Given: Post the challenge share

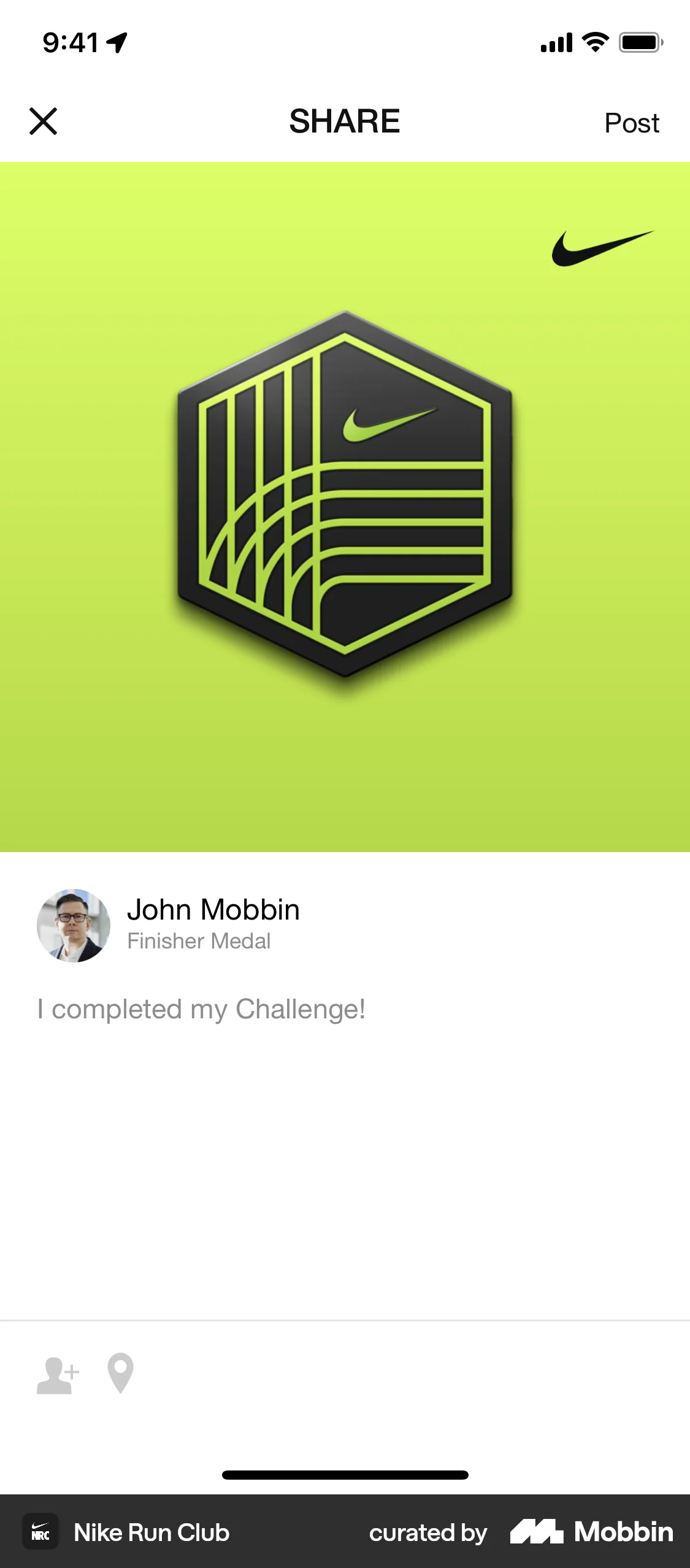Looking at the screenshot, I should 632,123.
